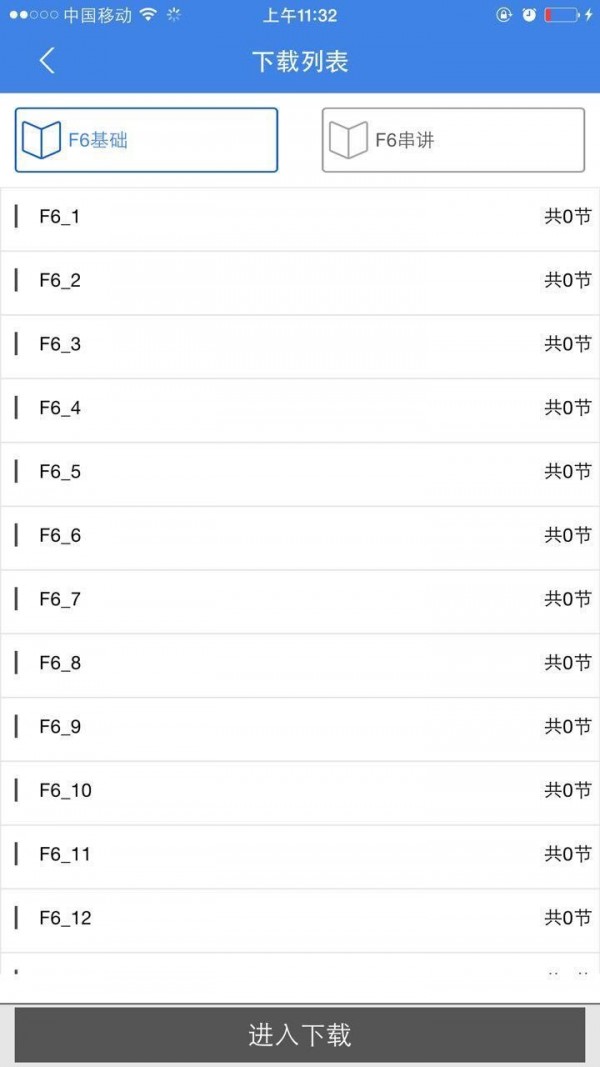Switch to the F6基础 tab
The image size is (600, 1067).
click(146, 140)
